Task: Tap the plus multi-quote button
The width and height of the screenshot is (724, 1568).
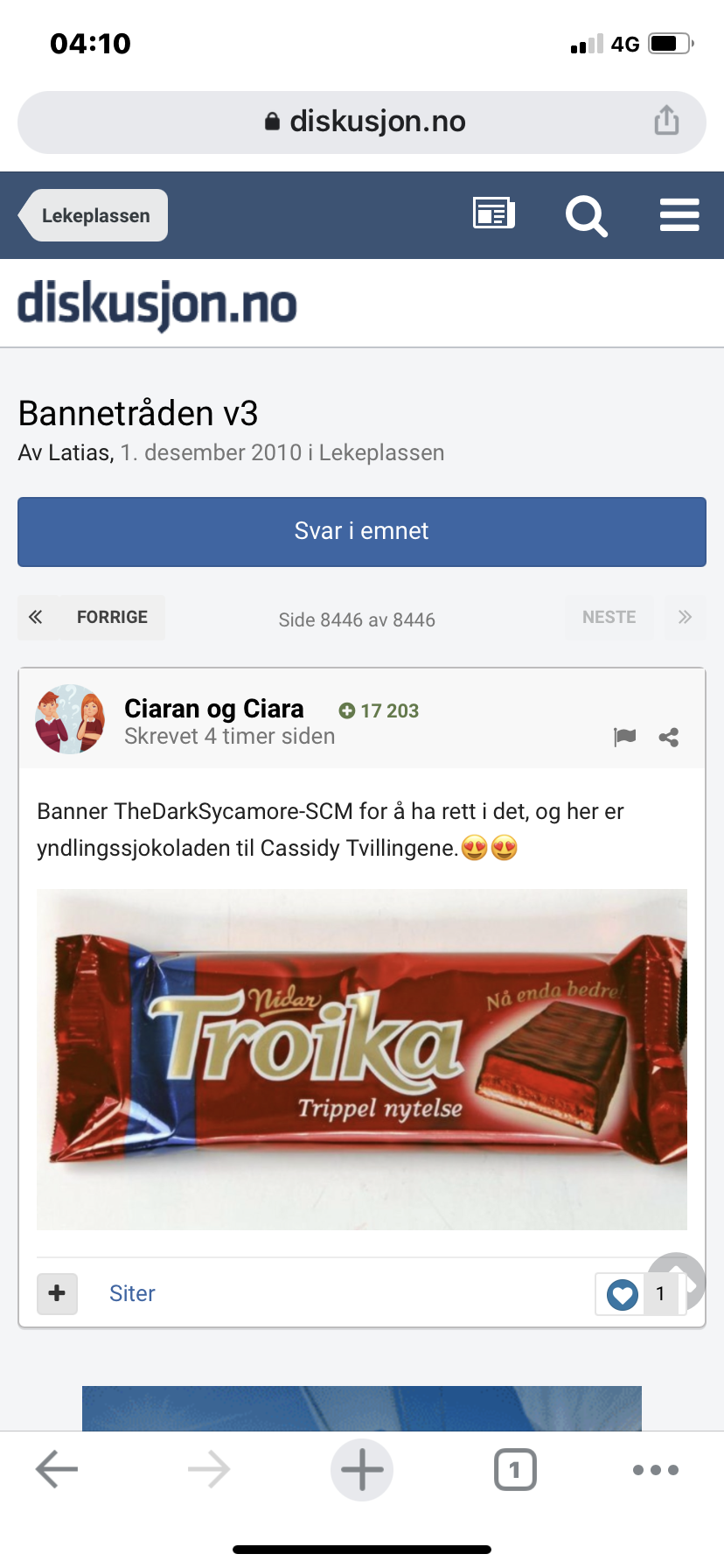Action: (57, 1293)
